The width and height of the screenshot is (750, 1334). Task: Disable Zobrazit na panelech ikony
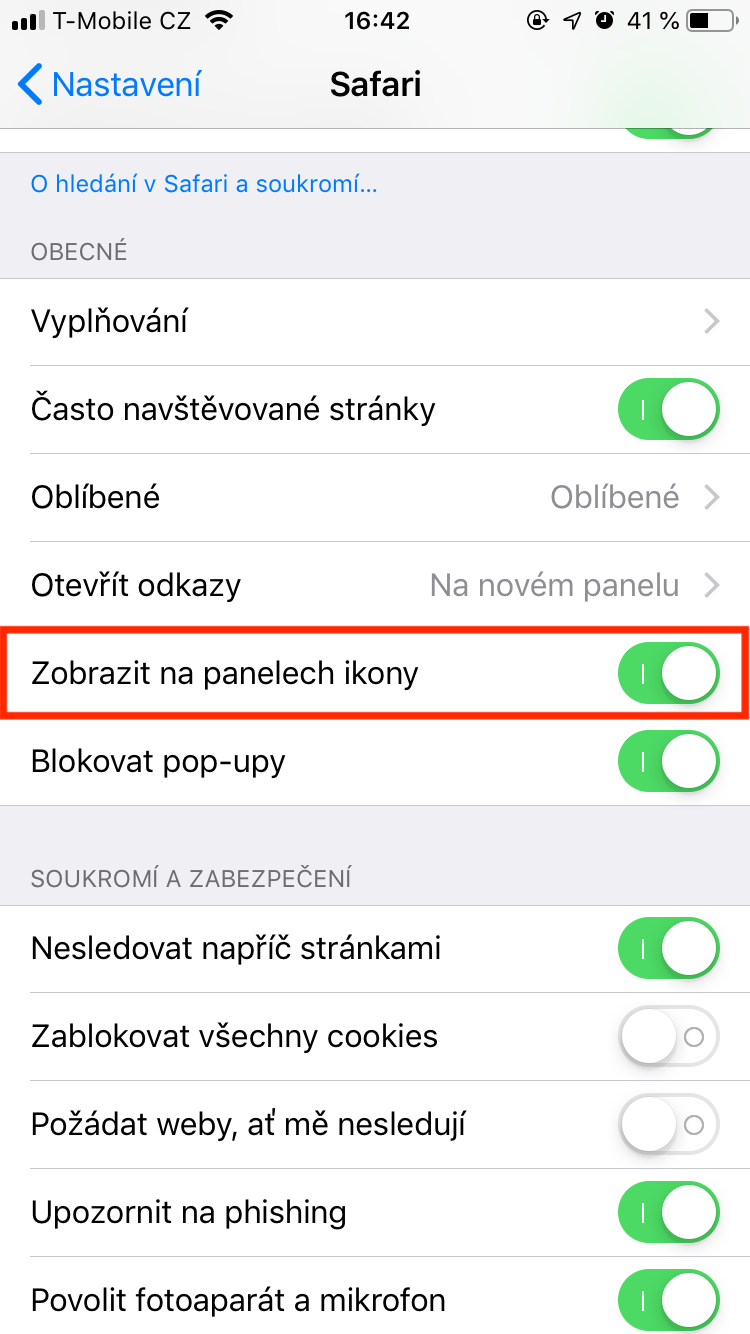point(669,674)
